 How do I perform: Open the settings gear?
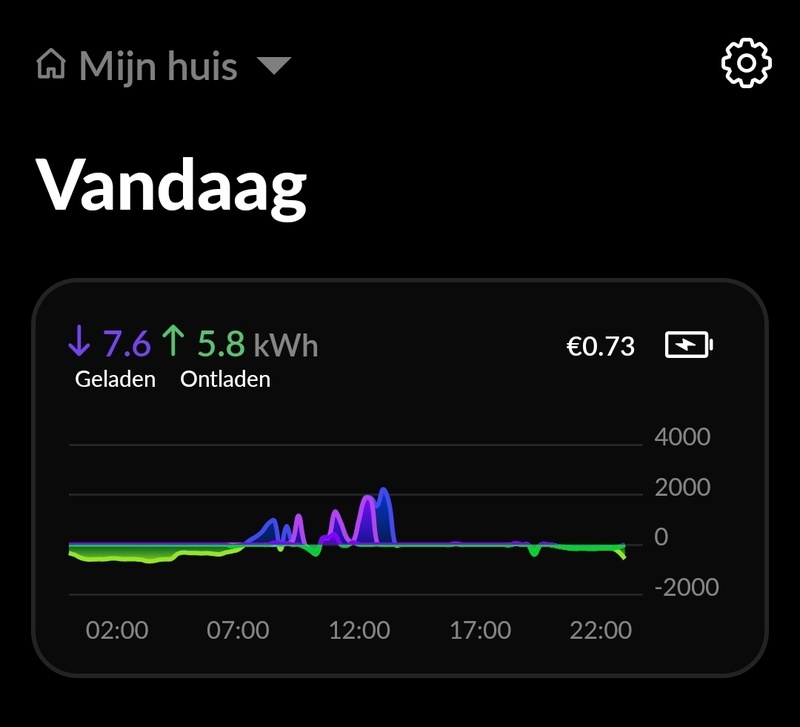tap(746, 64)
